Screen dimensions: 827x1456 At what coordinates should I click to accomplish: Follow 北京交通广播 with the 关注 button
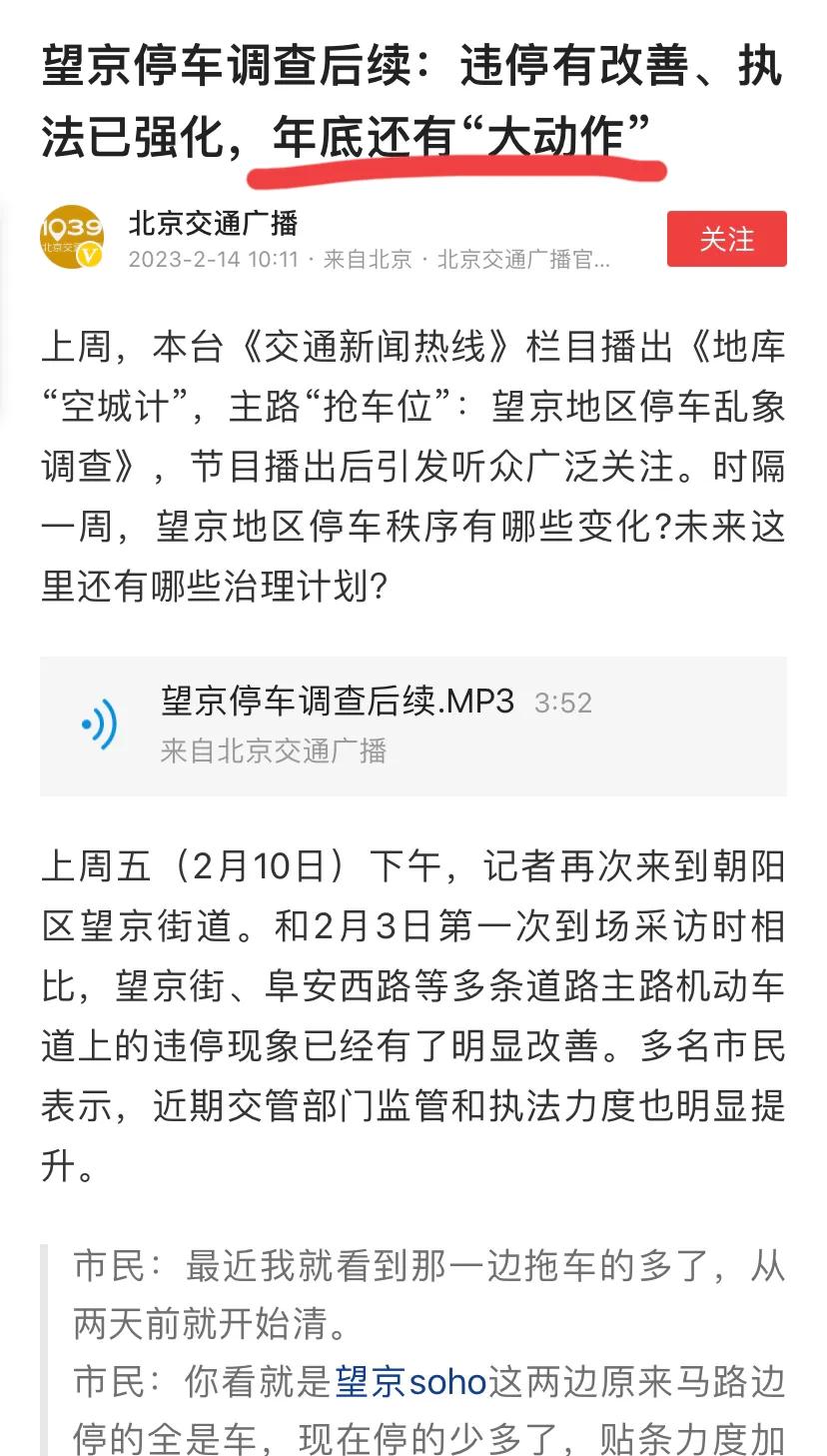pyautogui.click(x=726, y=239)
